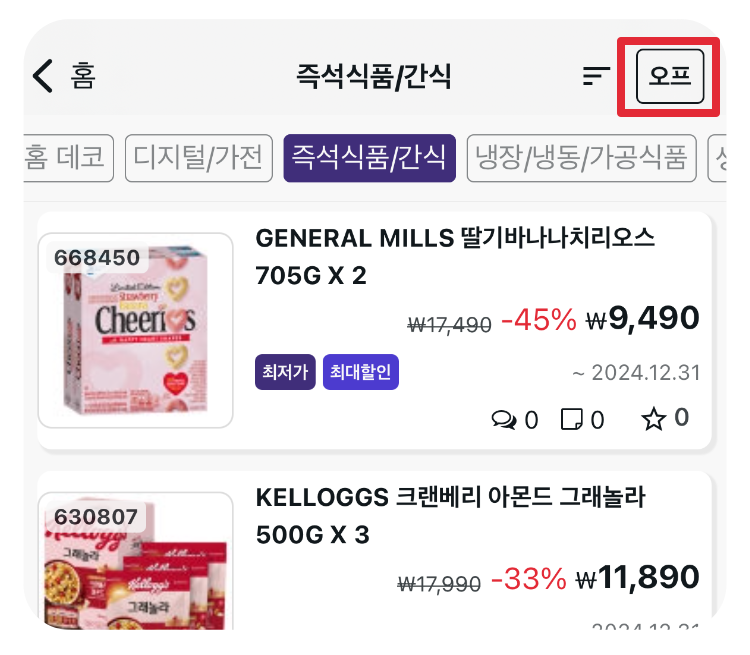Open the memo icon on GENERAL MILLS 치리오스
Viewport: 750px width, 655px height.
coord(582,420)
